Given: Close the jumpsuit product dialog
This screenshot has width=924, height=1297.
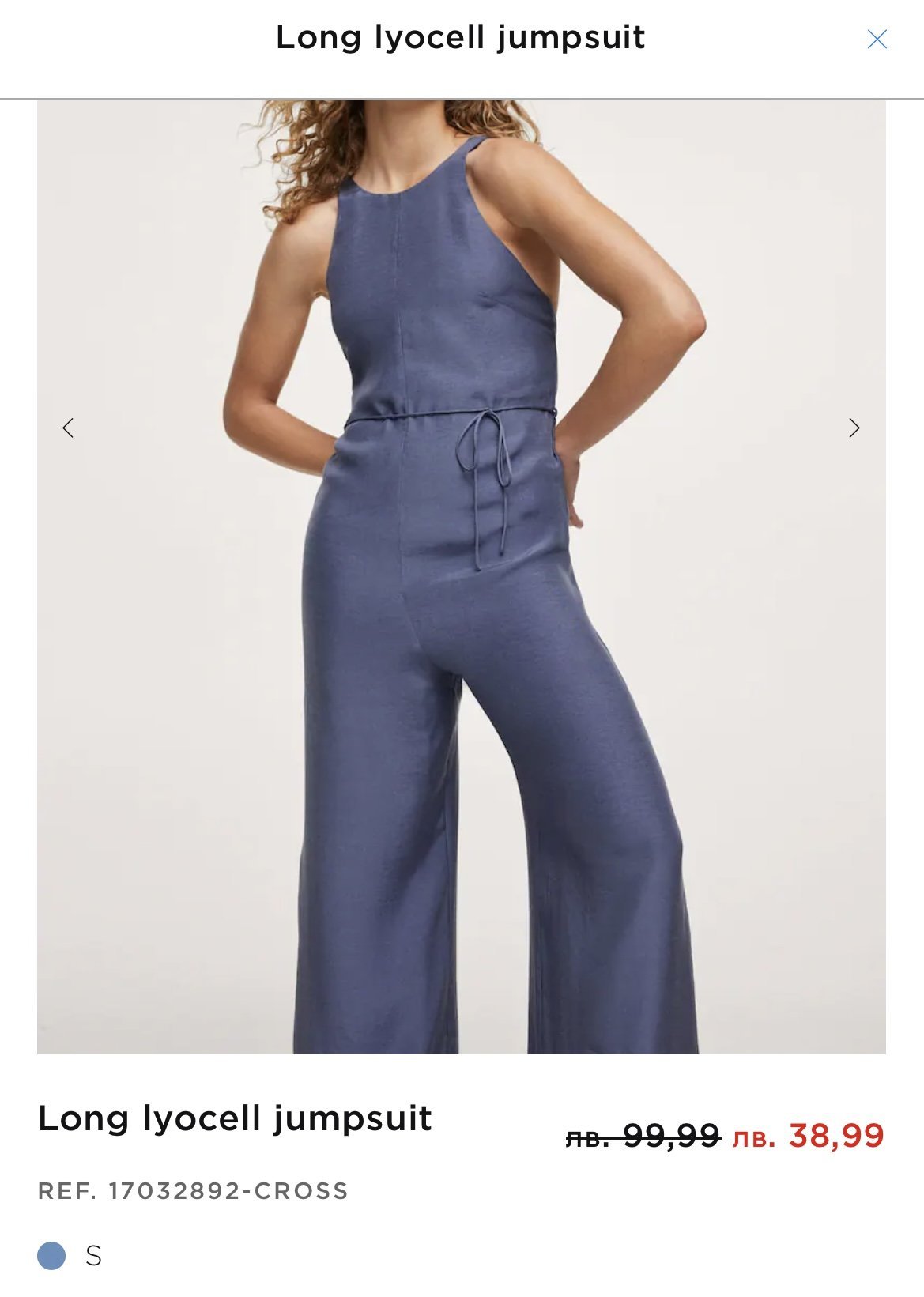Looking at the screenshot, I should [x=877, y=39].
